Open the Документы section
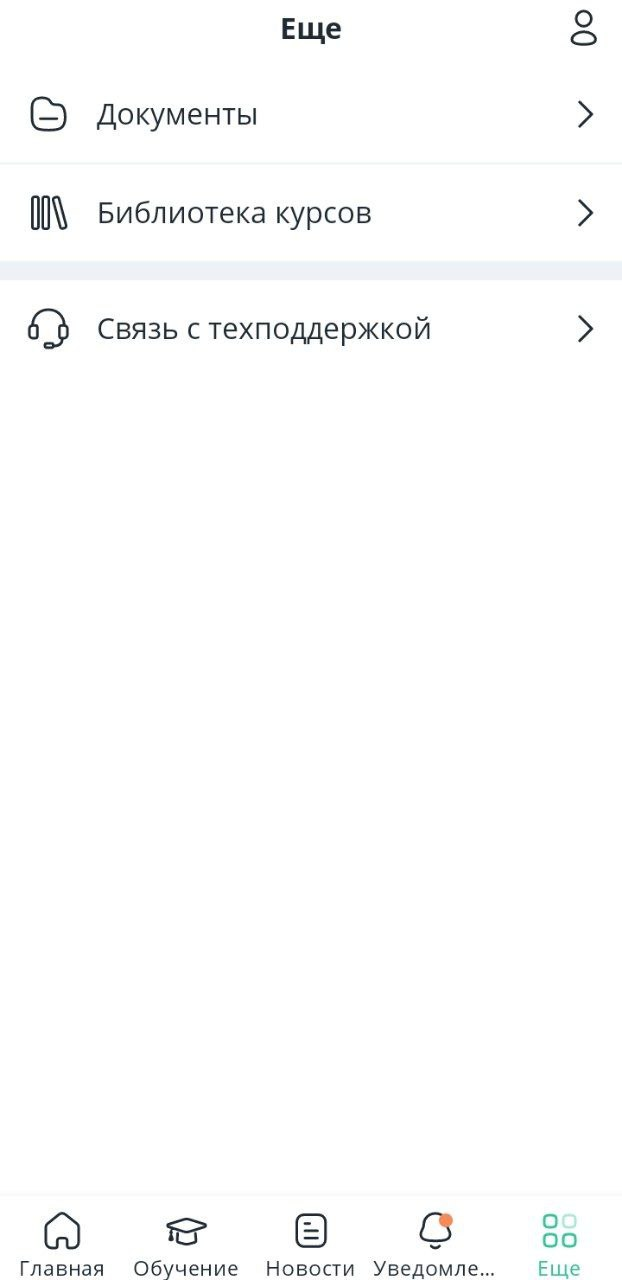The height and width of the screenshot is (1280, 622). [311, 115]
